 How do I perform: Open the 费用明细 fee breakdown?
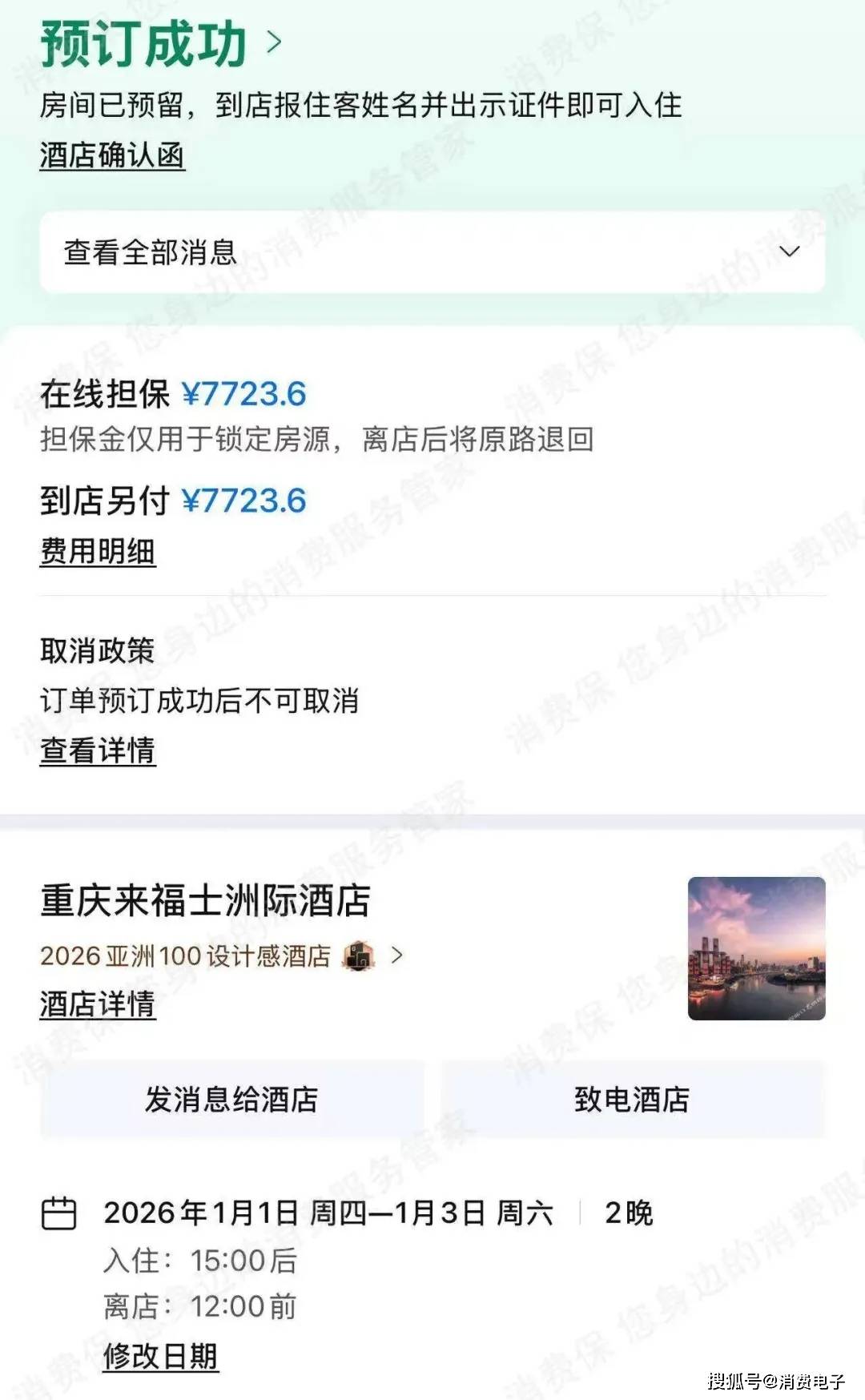pyautogui.click(x=98, y=552)
